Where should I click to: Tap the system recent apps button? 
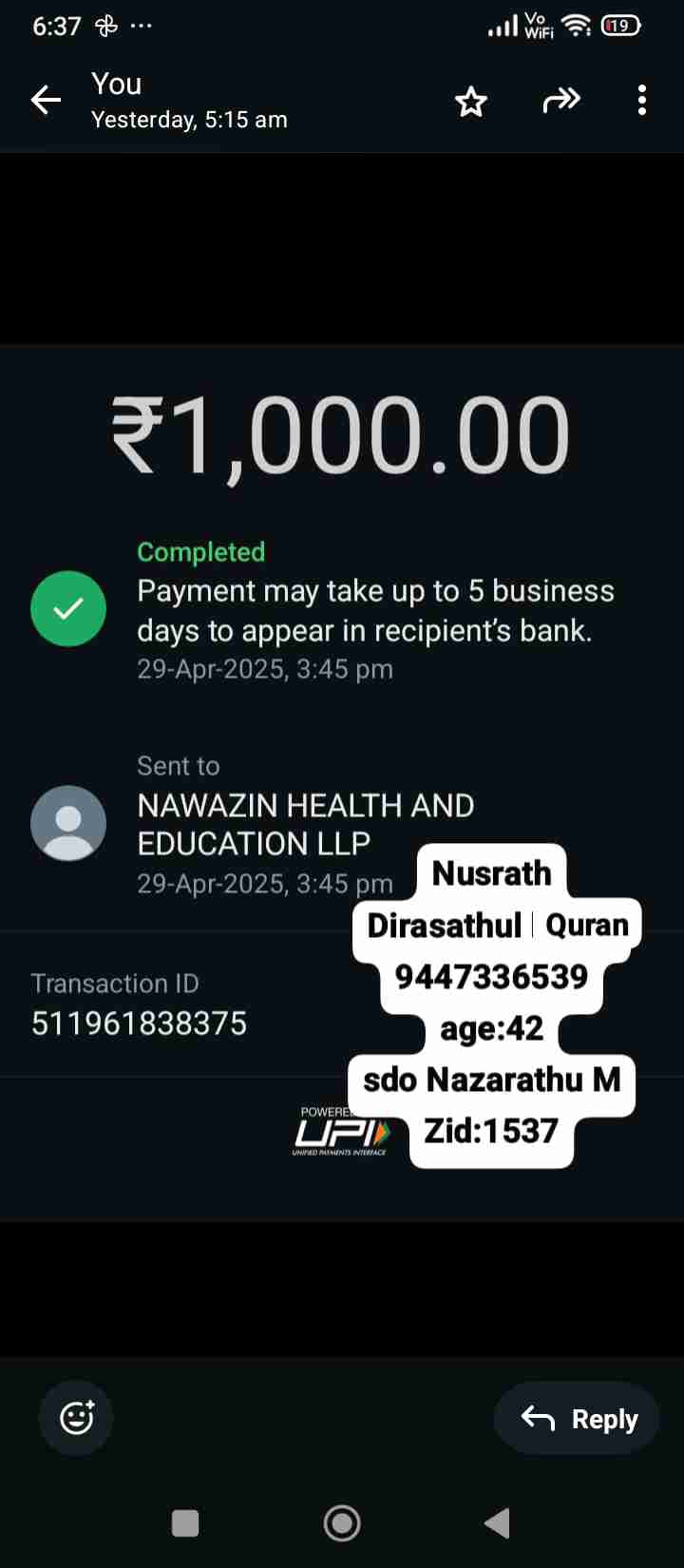pos(185,1523)
